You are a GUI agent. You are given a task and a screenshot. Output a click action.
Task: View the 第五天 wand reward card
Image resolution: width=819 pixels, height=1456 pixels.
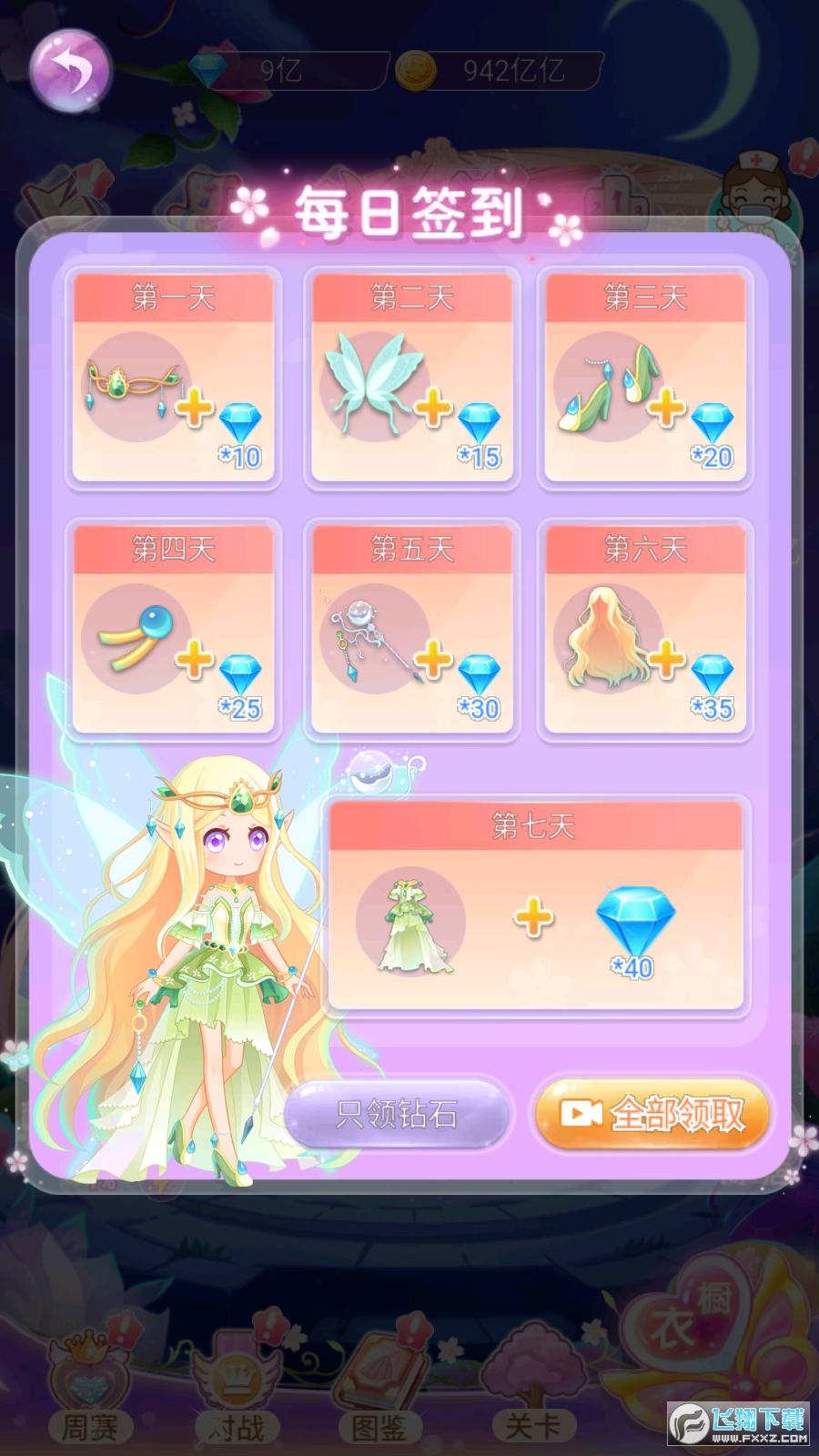coord(411,630)
